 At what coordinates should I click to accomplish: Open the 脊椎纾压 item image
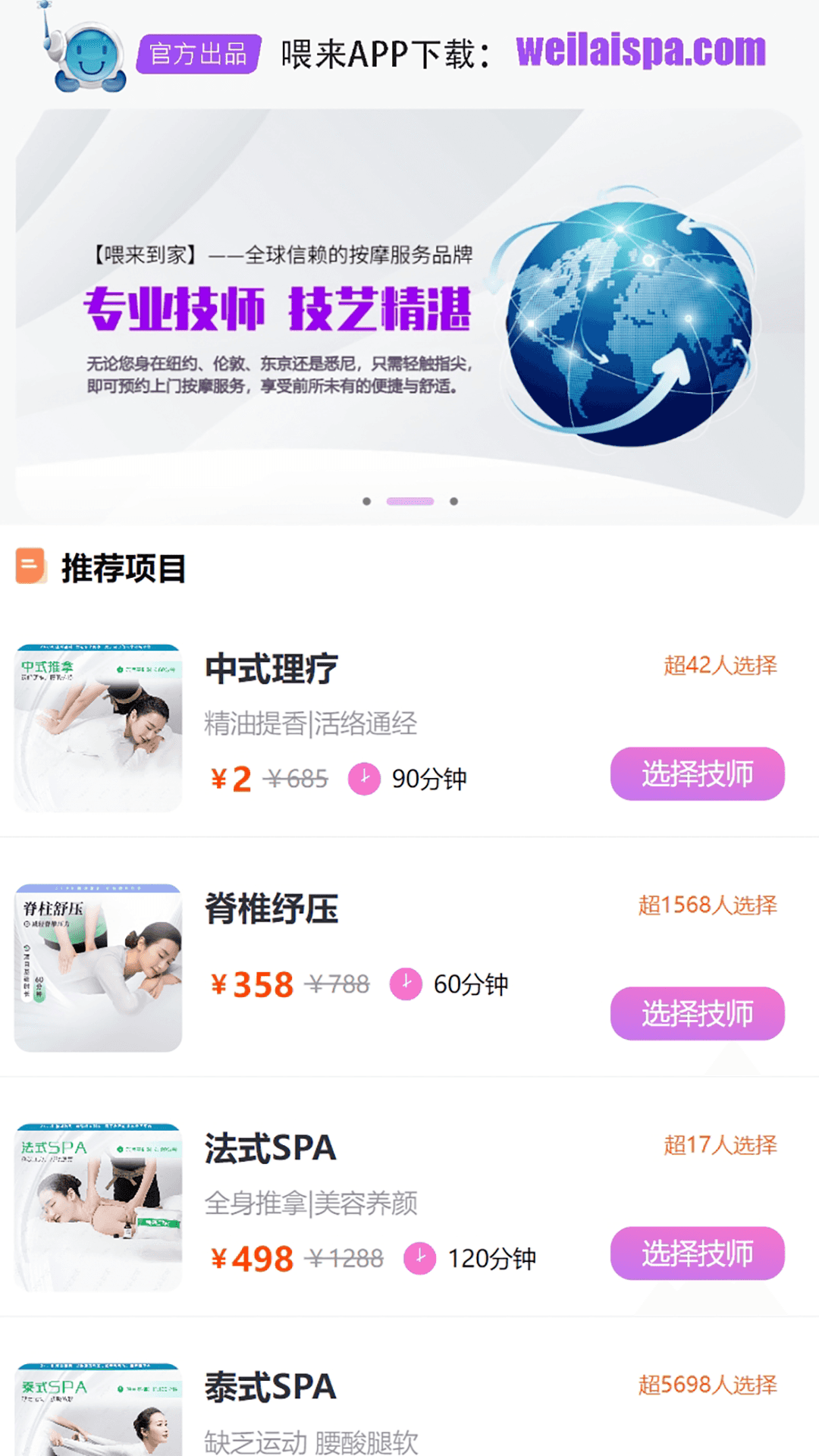pos(99,968)
